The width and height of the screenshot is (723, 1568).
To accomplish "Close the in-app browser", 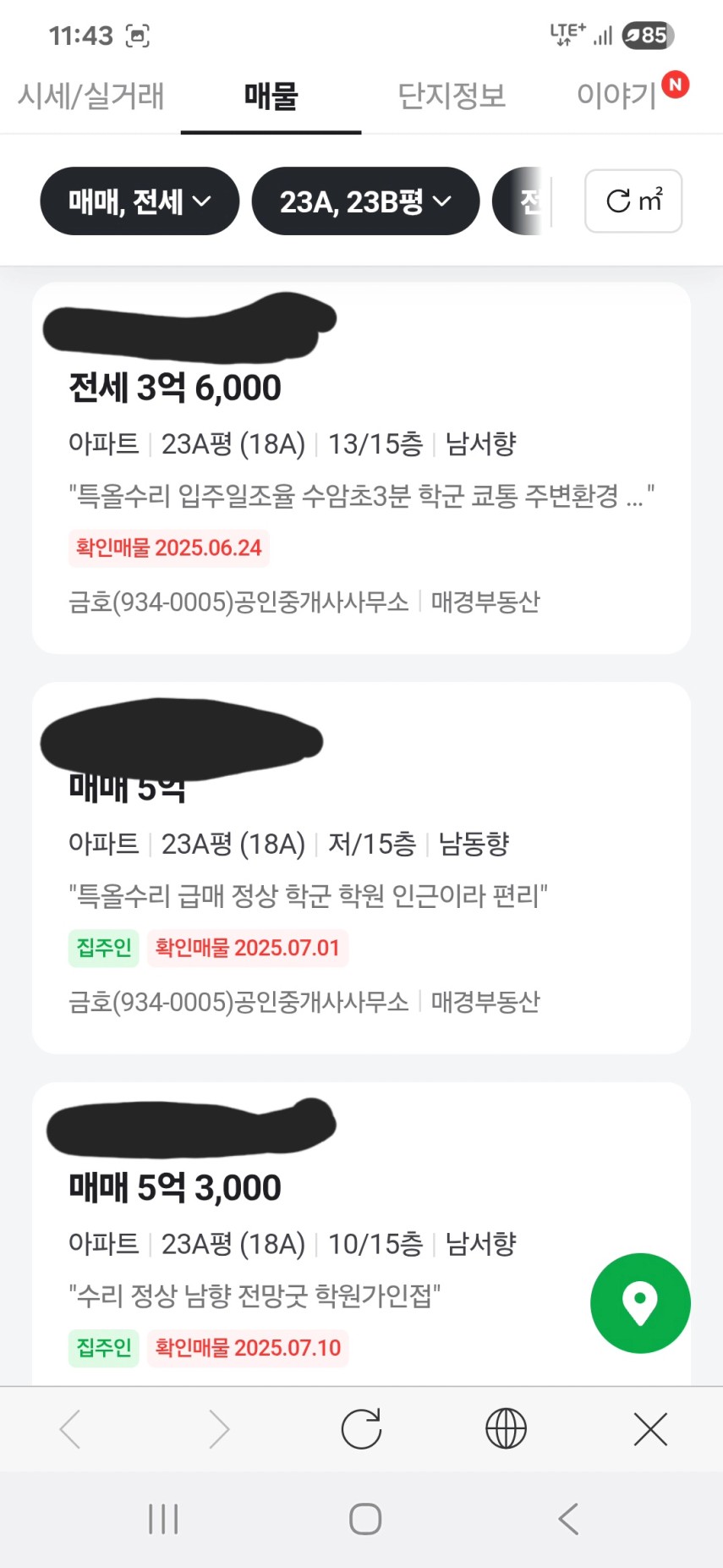I will click(x=650, y=1429).
